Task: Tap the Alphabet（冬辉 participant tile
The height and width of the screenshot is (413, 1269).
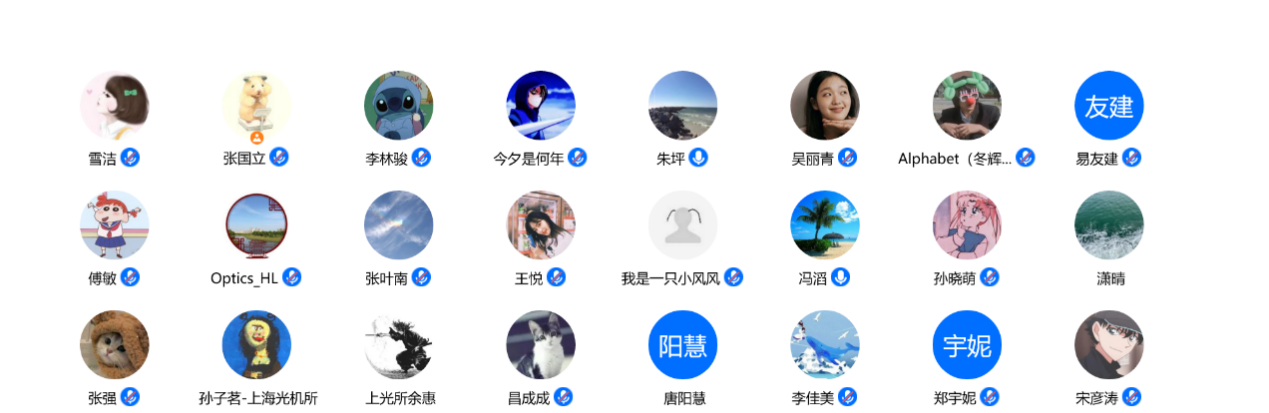Action: (966, 105)
